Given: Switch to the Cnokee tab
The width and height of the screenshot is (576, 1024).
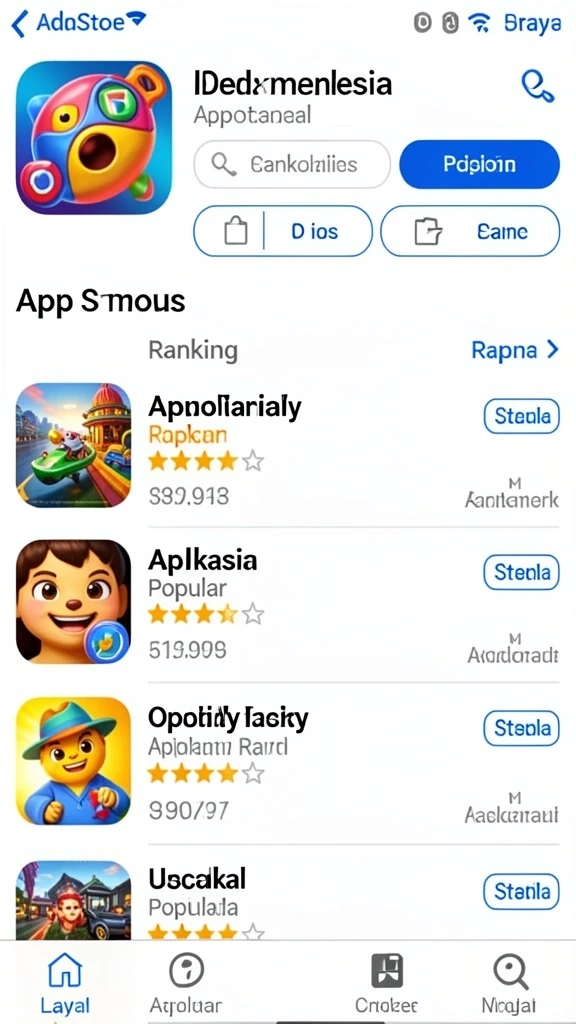Looking at the screenshot, I should (x=387, y=983).
